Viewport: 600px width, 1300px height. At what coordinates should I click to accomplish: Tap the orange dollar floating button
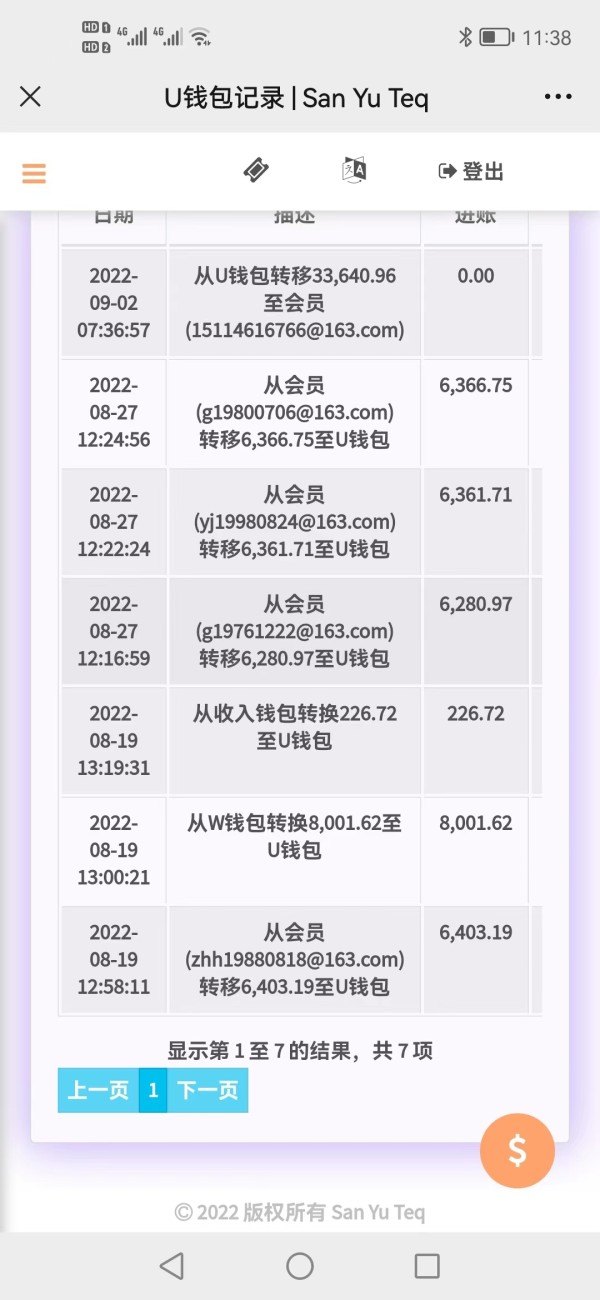(x=517, y=1150)
